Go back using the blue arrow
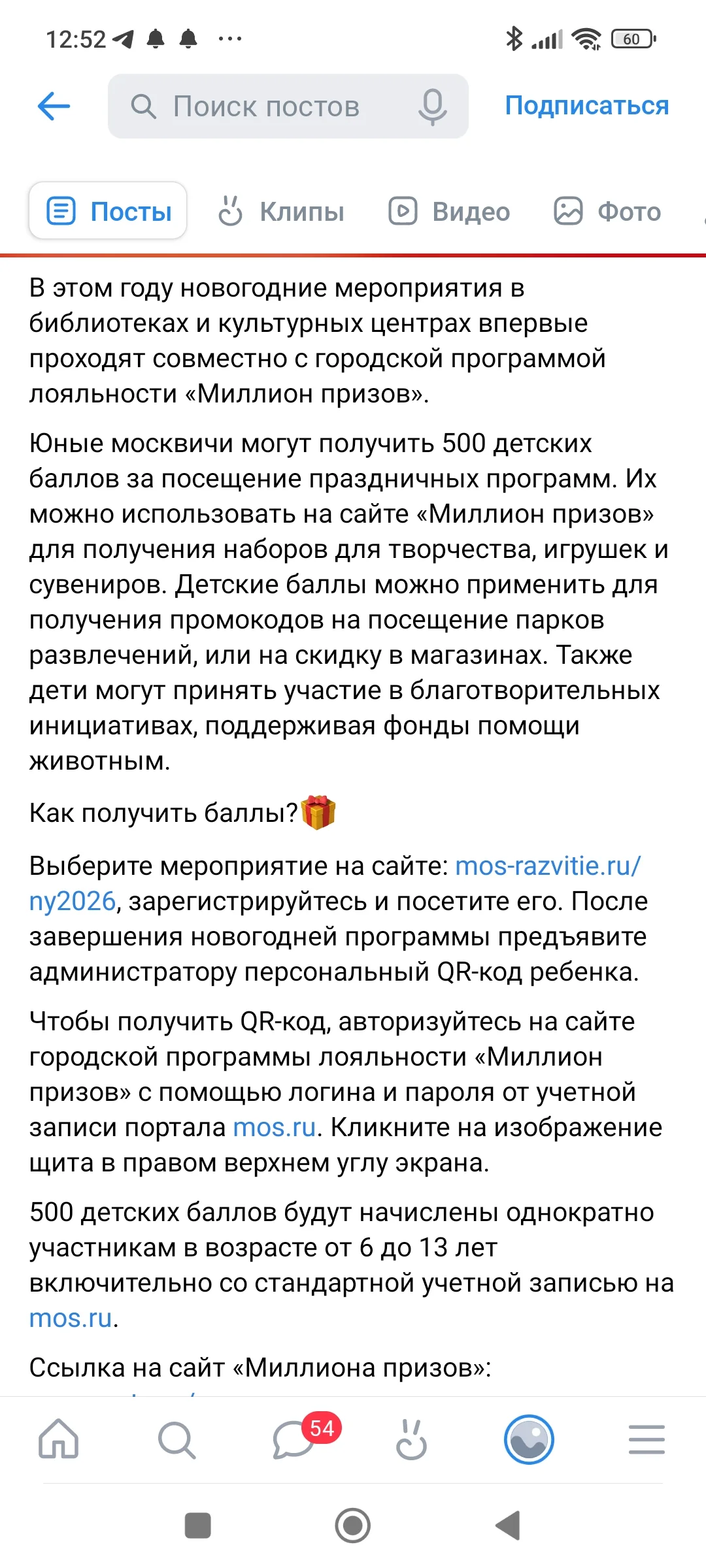The image size is (706, 1568). [54, 106]
